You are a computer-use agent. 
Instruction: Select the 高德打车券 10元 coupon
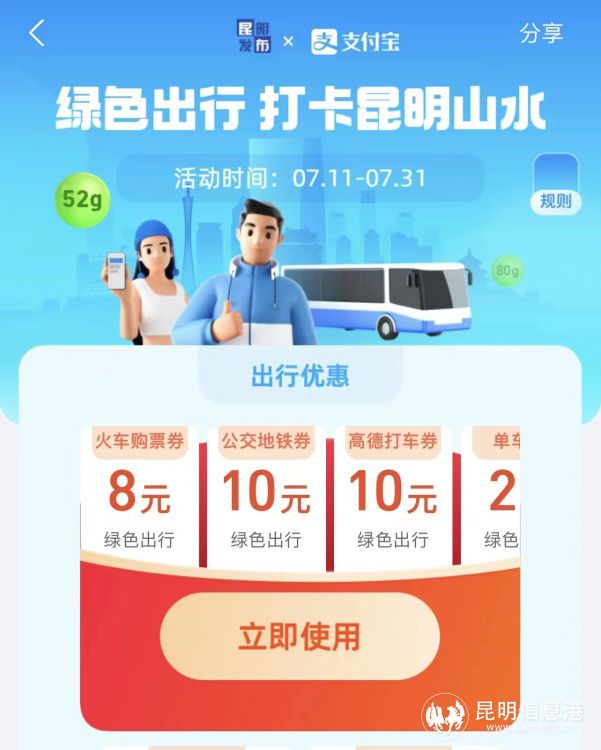(x=392, y=498)
